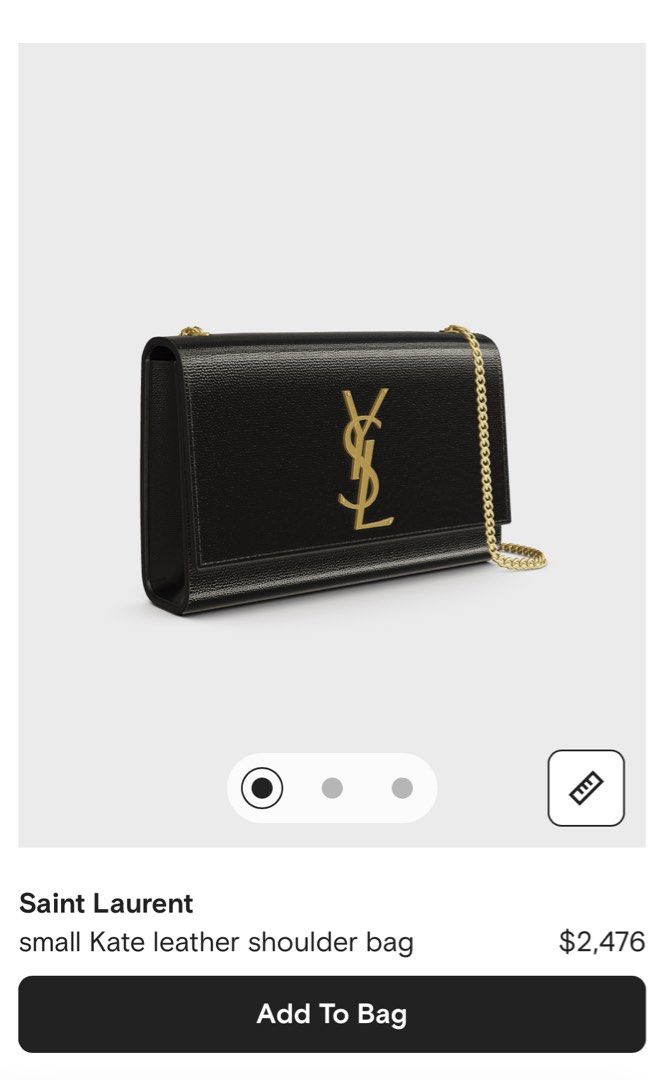649x1080 pixels.
Task: Select the third image view dot
Action: tap(402, 788)
